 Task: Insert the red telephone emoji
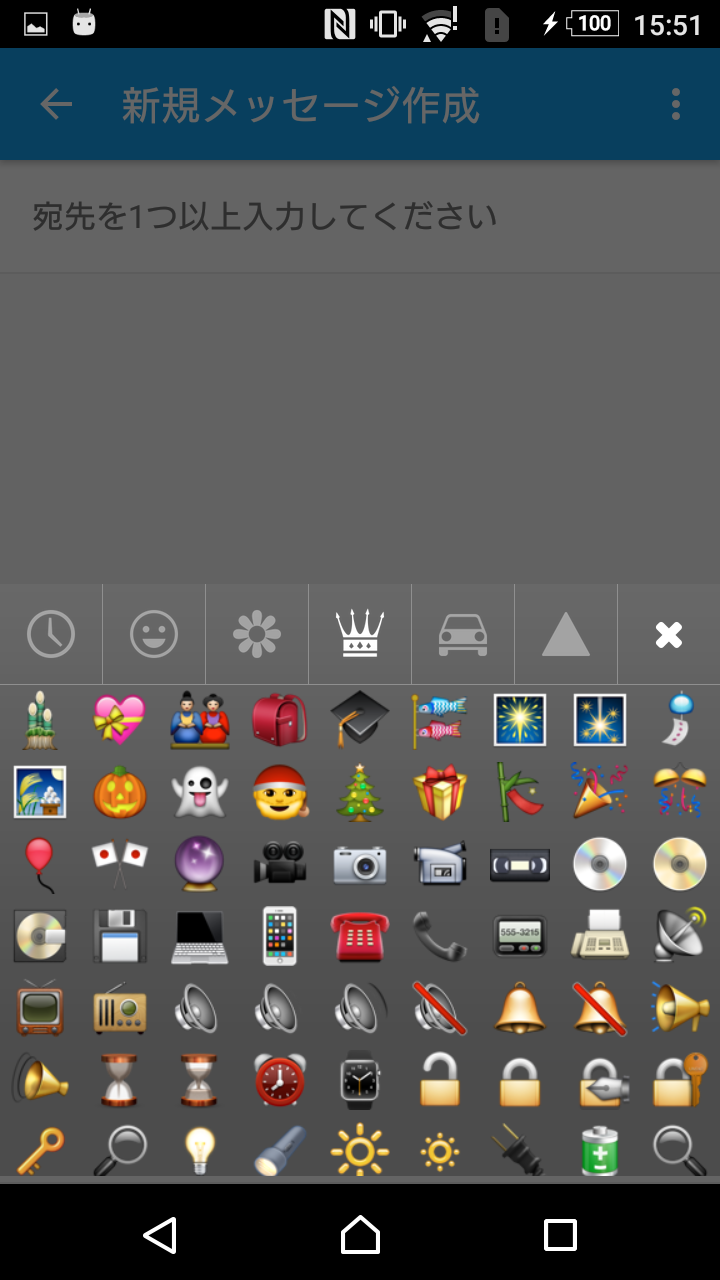(x=360, y=935)
